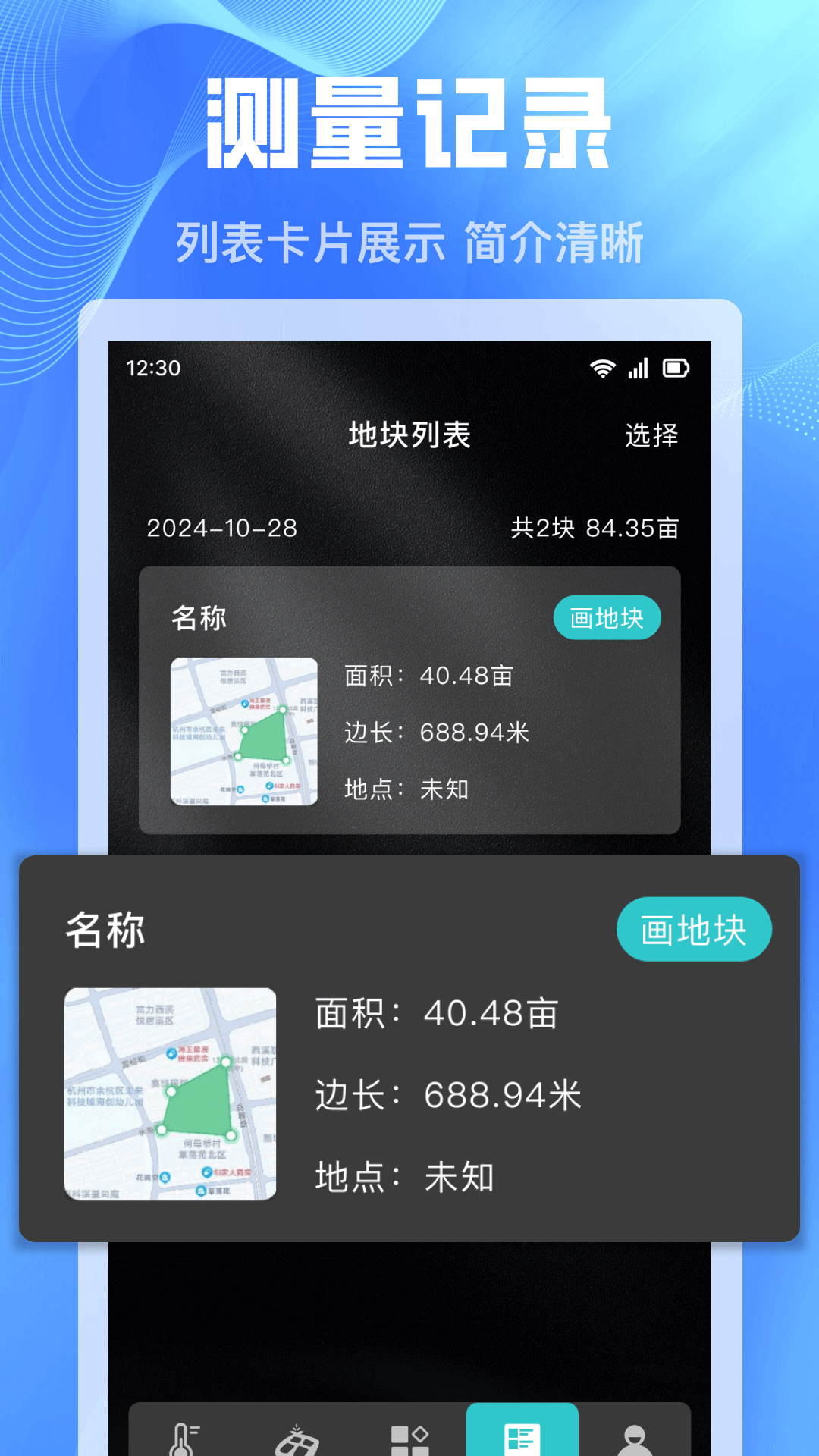Tap 画地块 on the enlarged bottom card
Image resolution: width=819 pixels, height=1456 pixels.
click(x=693, y=927)
